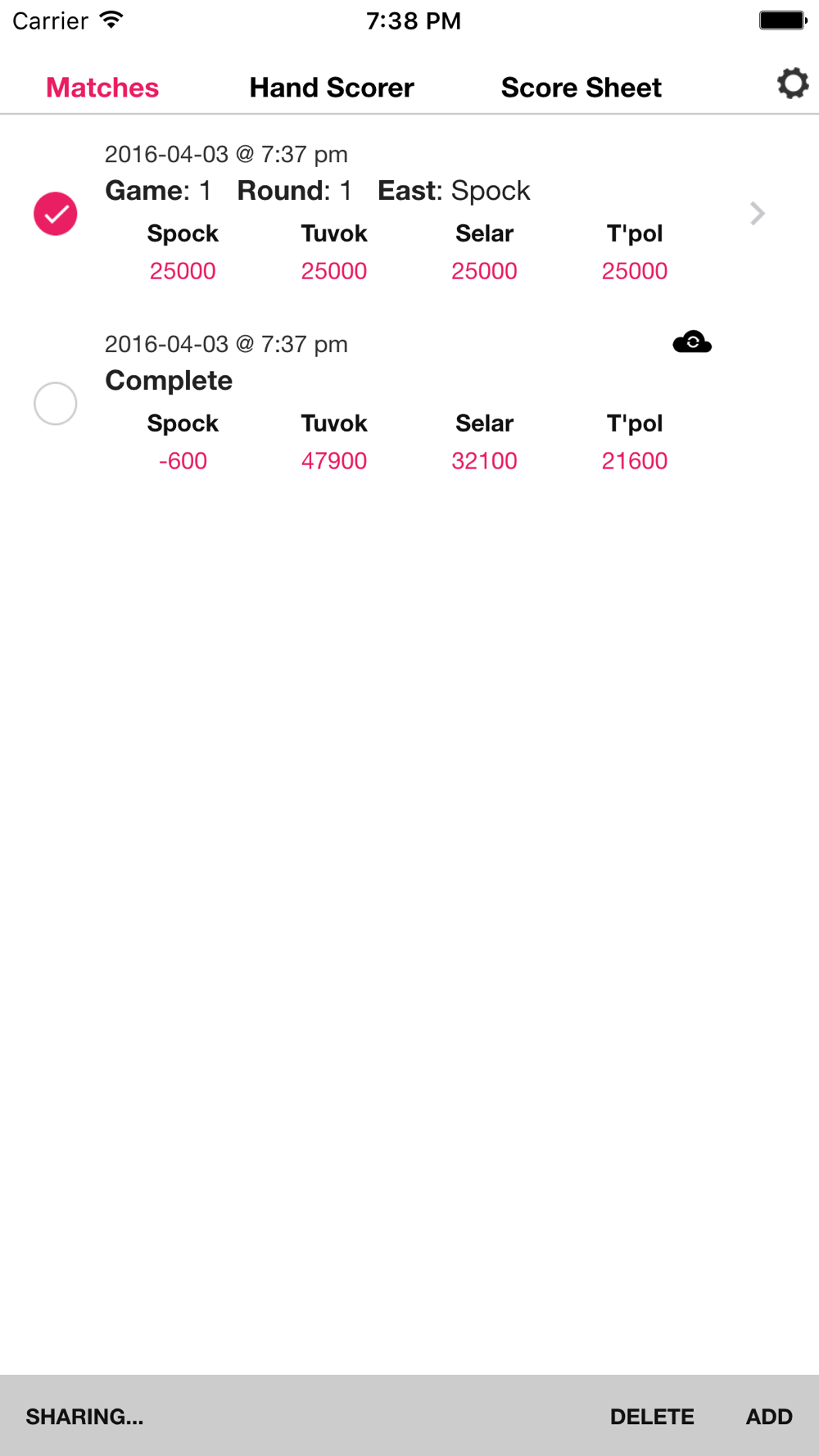Select the Complete match checkbox

coord(56,404)
